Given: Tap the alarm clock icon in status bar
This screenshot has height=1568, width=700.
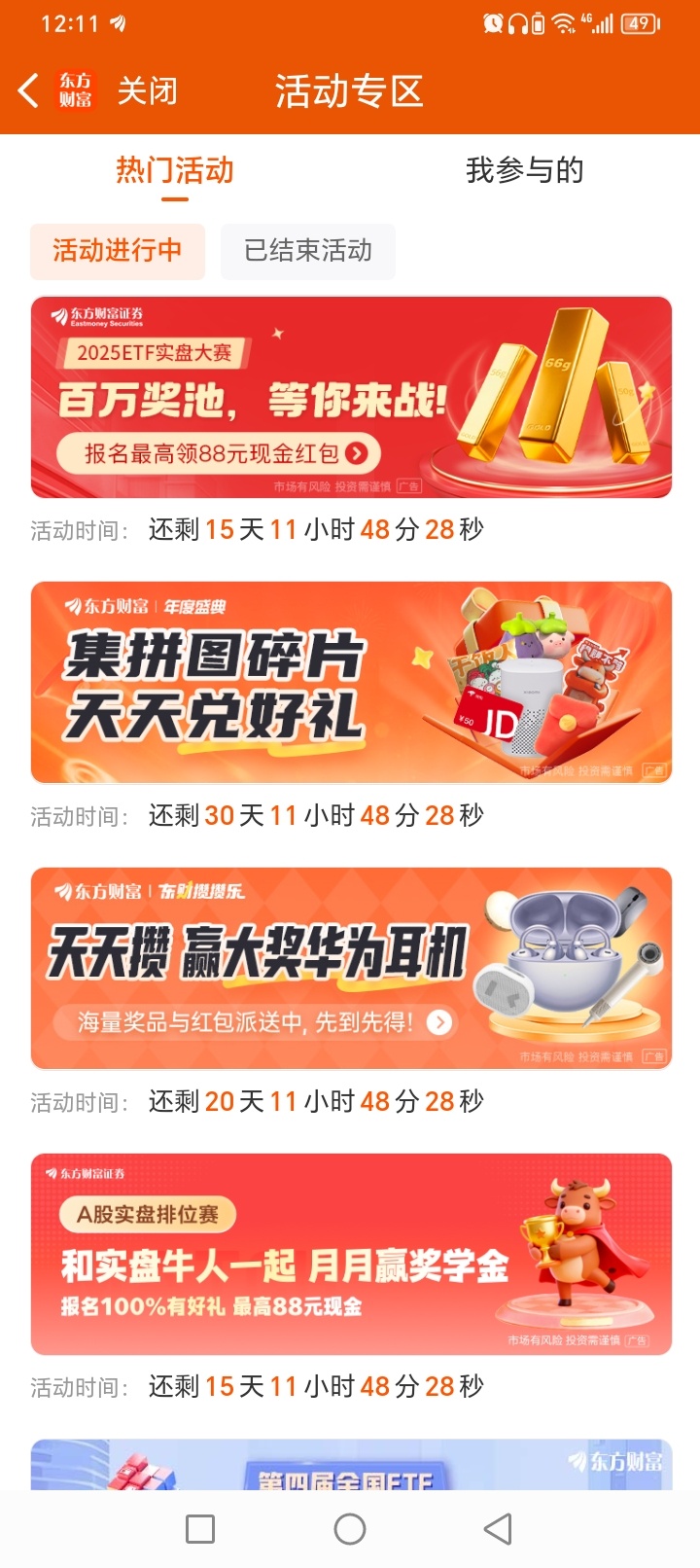Looking at the screenshot, I should point(494,25).
